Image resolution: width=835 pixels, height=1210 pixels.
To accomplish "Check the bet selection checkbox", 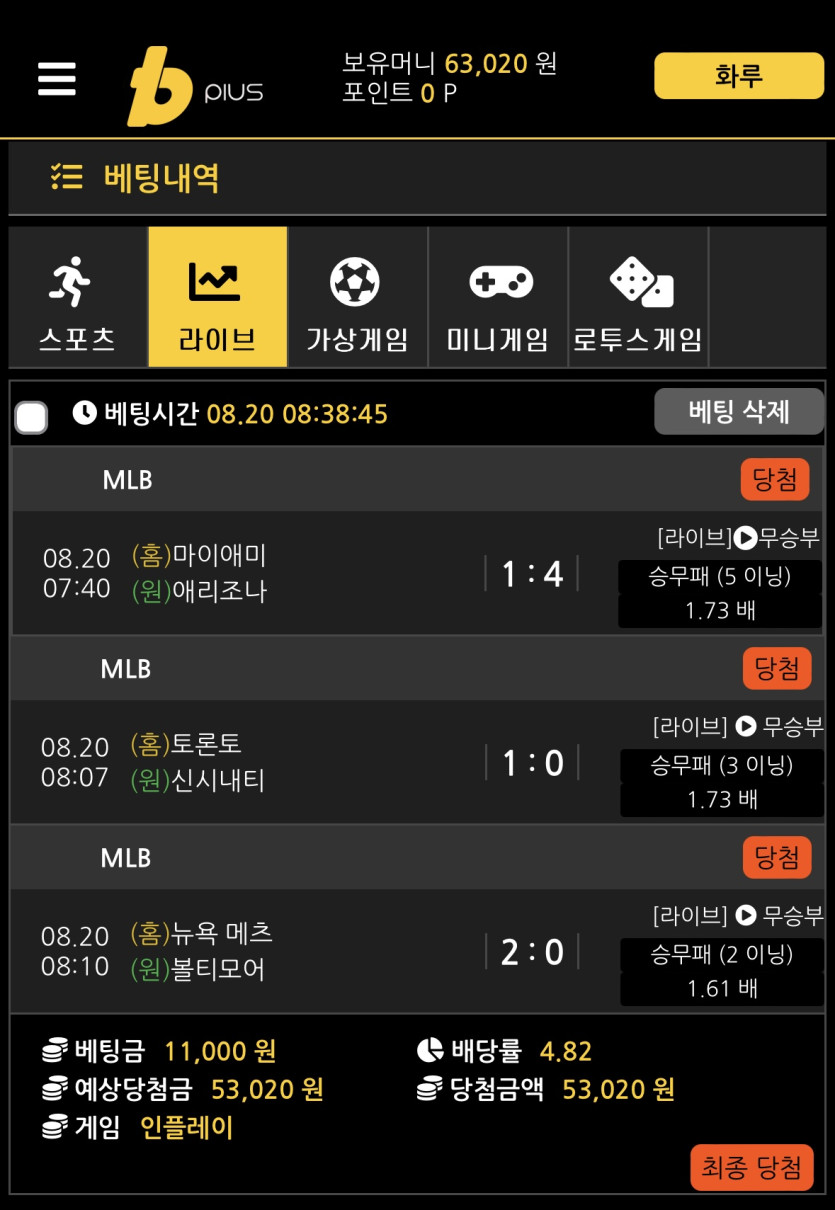I will 32,417.
